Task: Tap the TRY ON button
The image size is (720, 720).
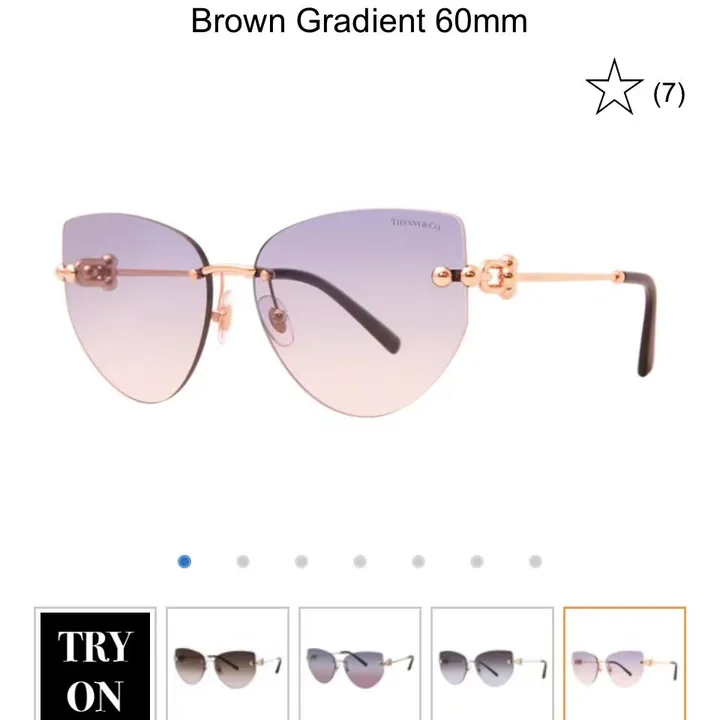Action: [94, 665]
